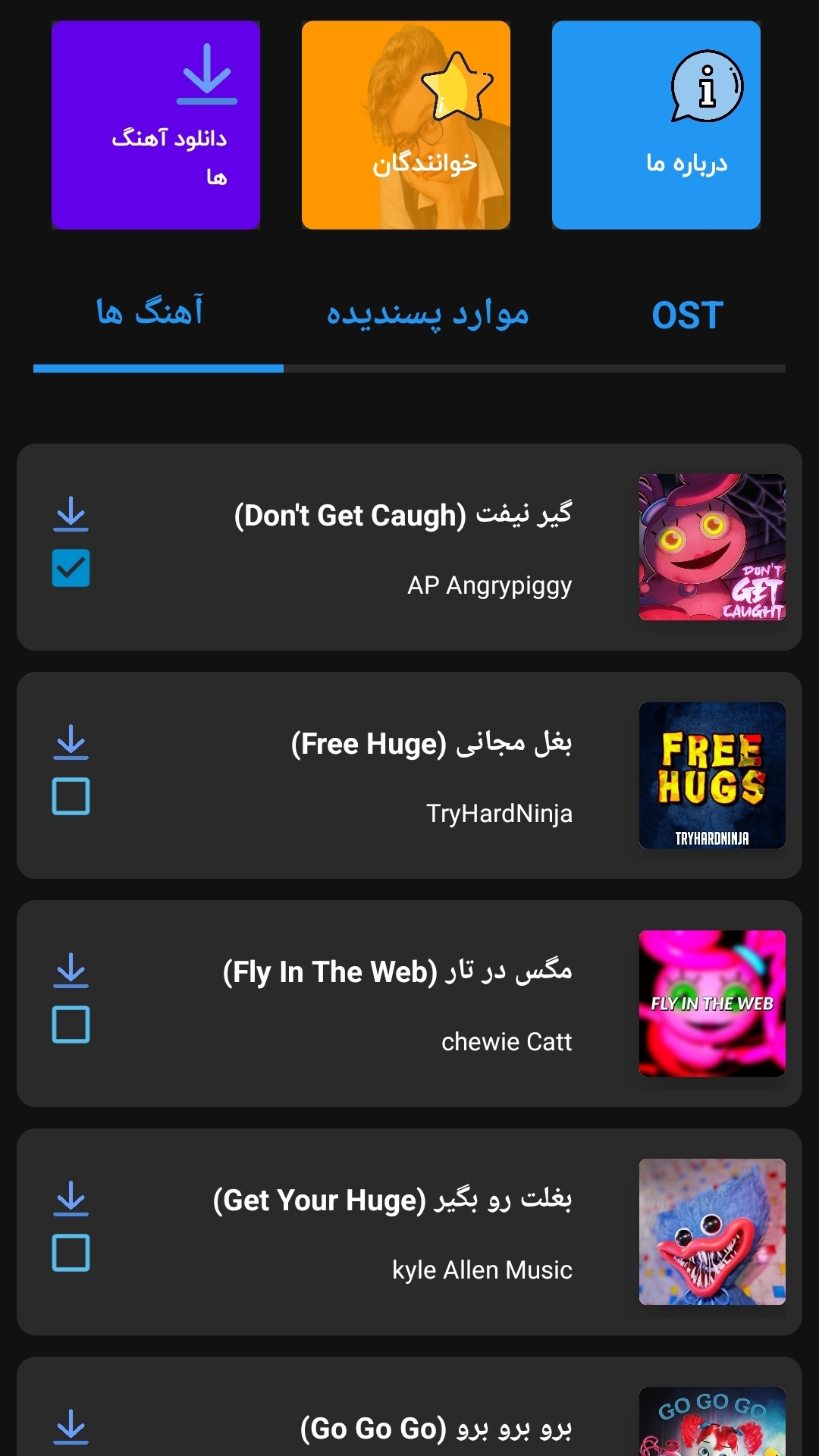Open the Don't Get Caugh song card
819x1456 pixels.
tap(402, 548)
